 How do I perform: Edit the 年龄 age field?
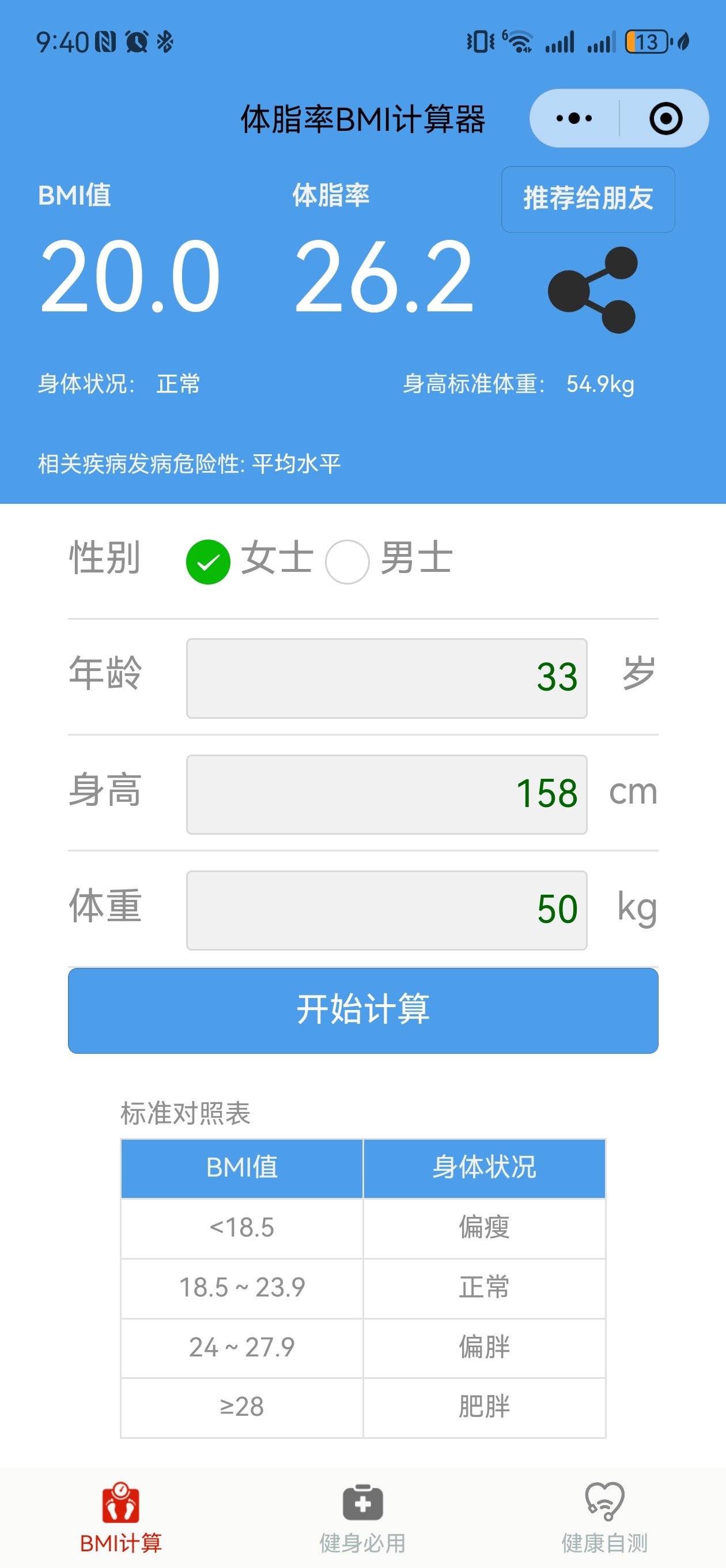coord(387,678)
